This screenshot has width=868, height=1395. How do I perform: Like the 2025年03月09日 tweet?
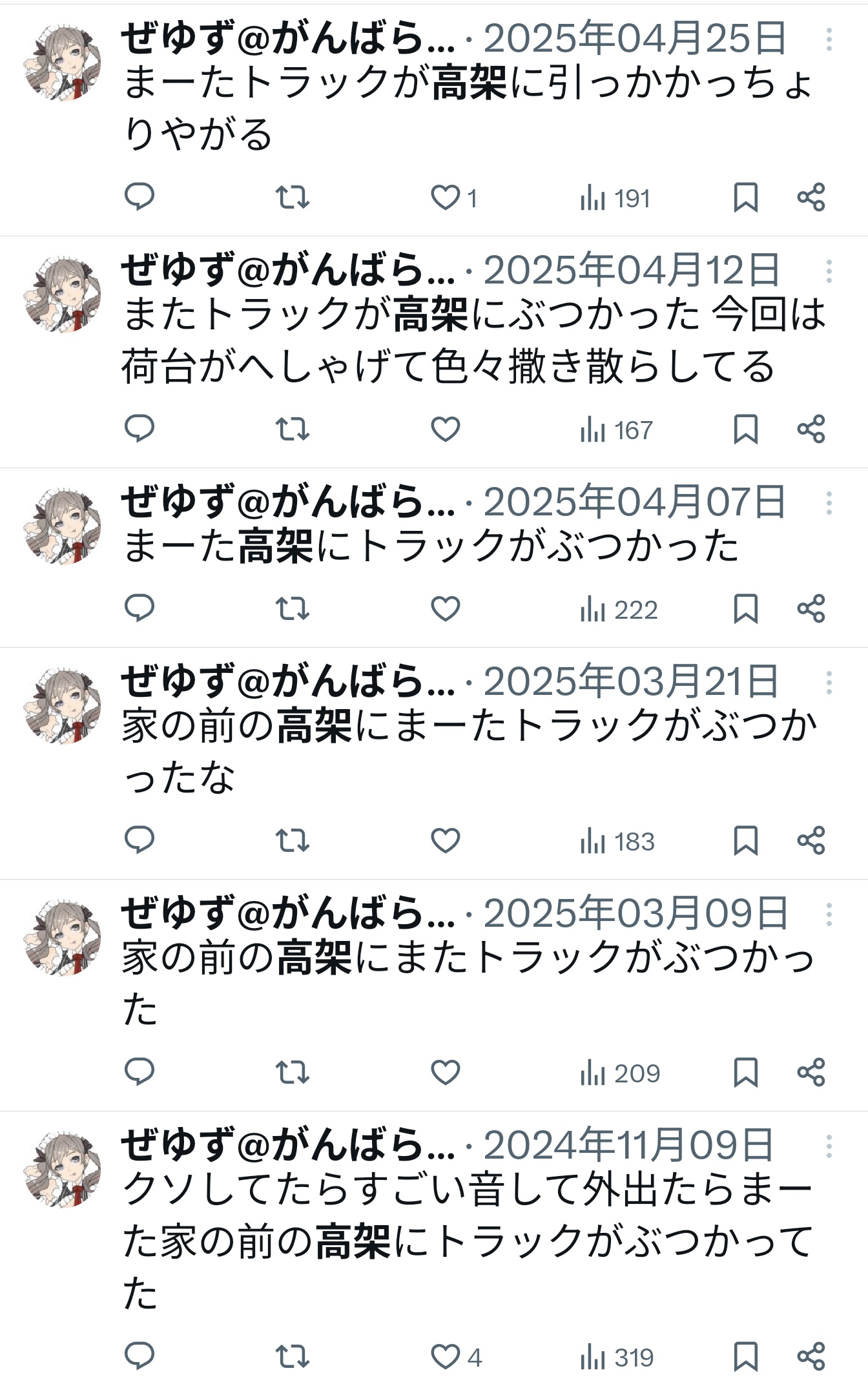[445, 1073]
